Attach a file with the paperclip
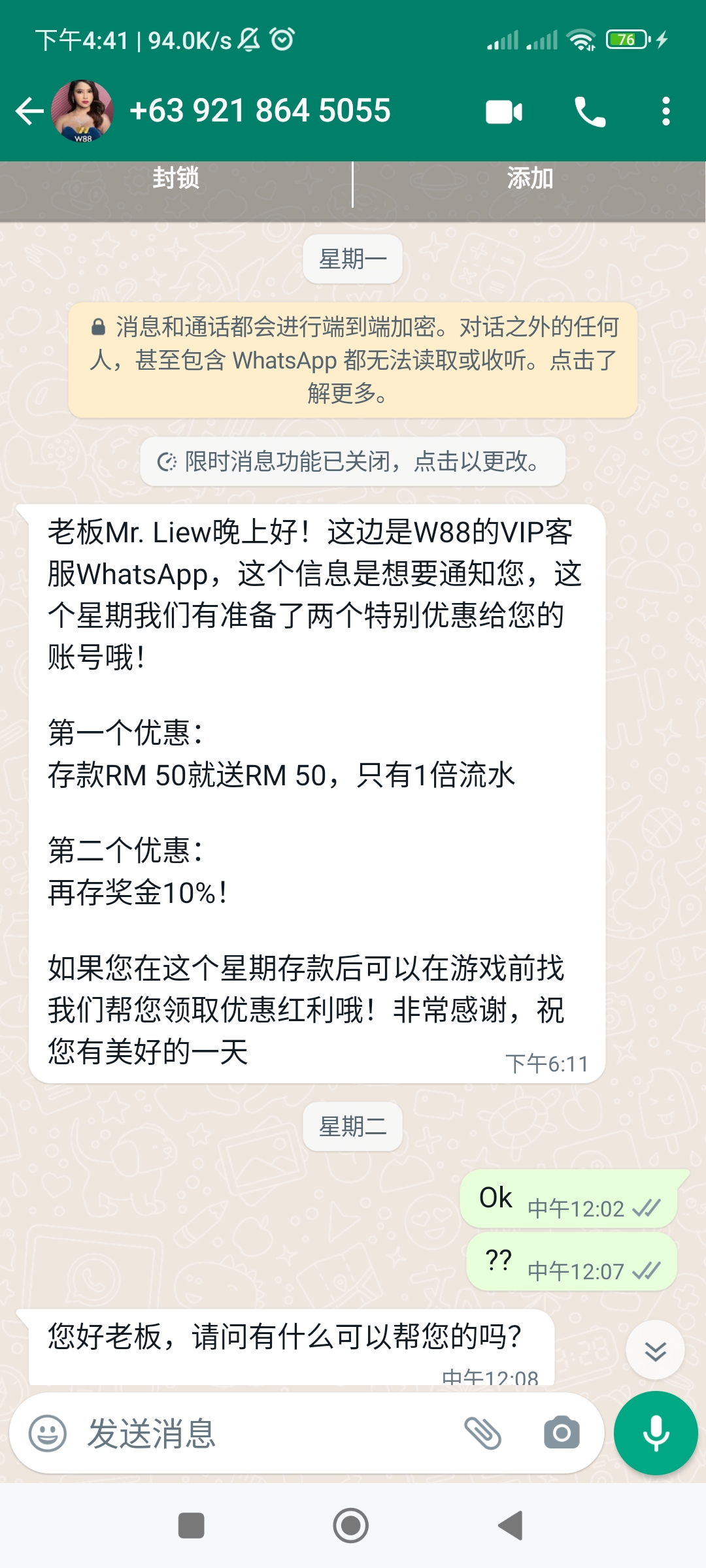Viewport: 706px width, 1568px height. 482,1433
